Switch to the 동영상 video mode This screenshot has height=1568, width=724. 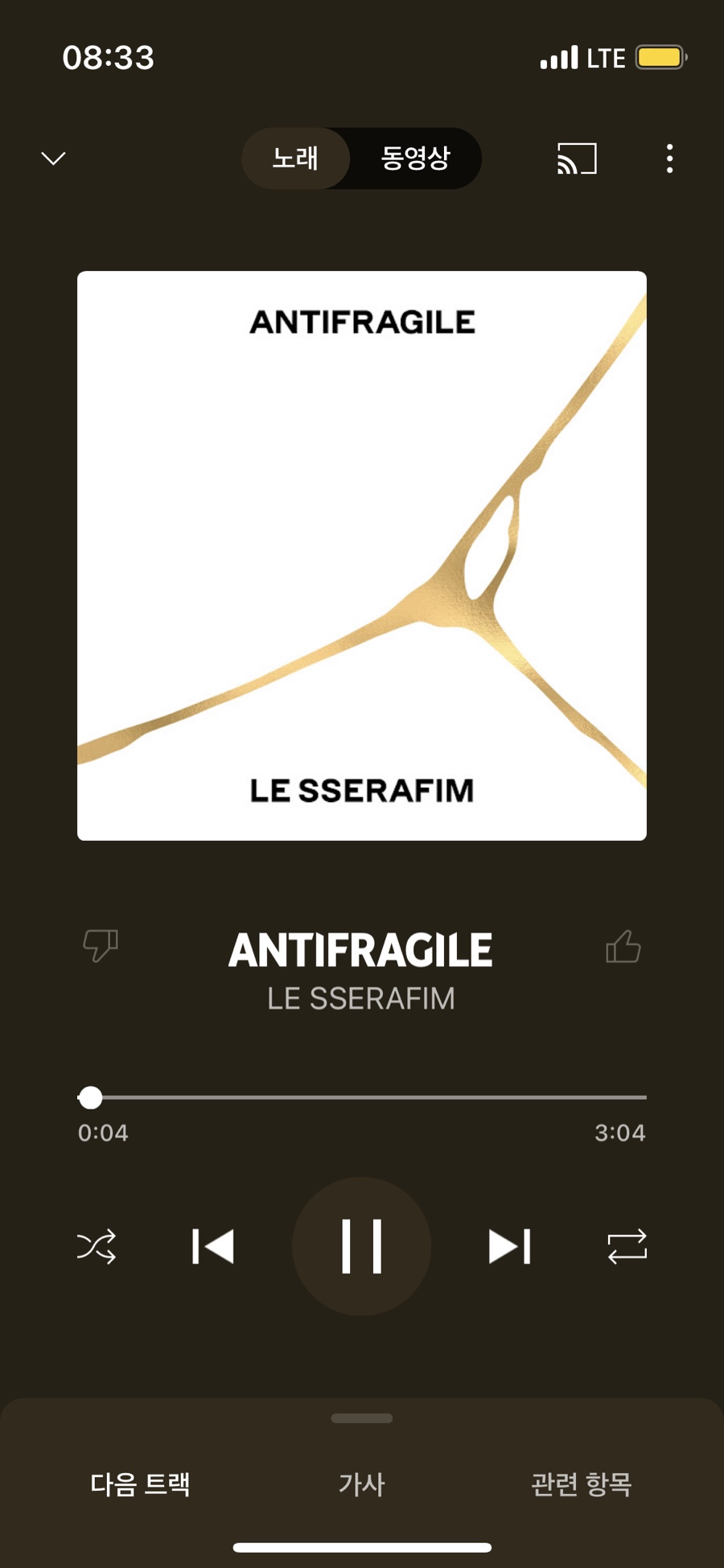(x=415, y=158)
